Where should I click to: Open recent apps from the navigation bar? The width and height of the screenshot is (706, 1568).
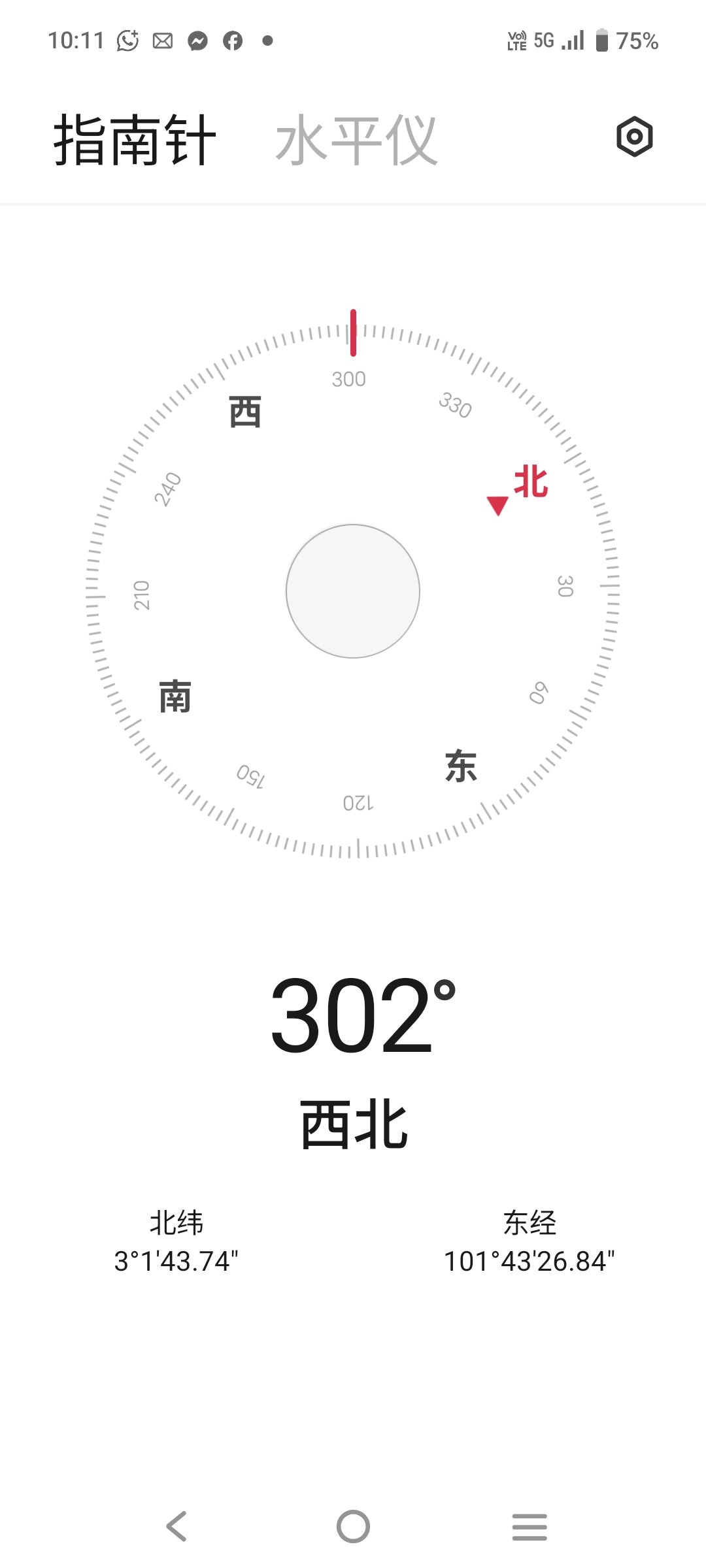pyautogui.click(x=529, y=1526)
